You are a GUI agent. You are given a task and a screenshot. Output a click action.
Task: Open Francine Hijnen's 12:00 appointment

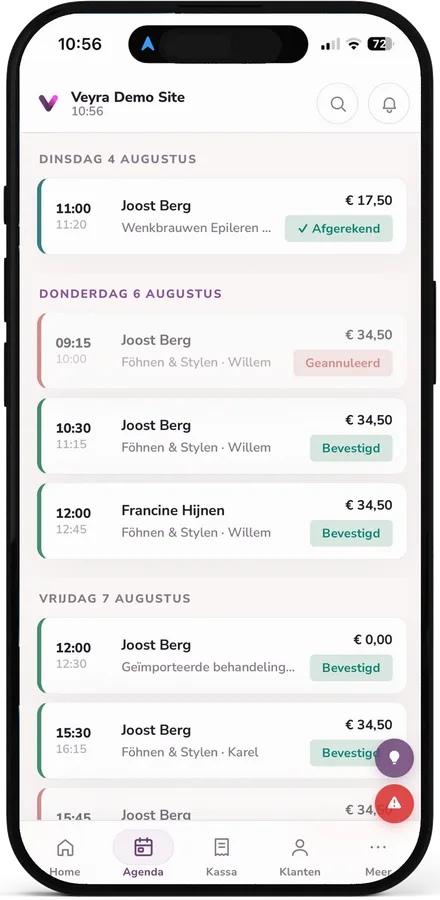pyautogui.click(x=221, y=521)
